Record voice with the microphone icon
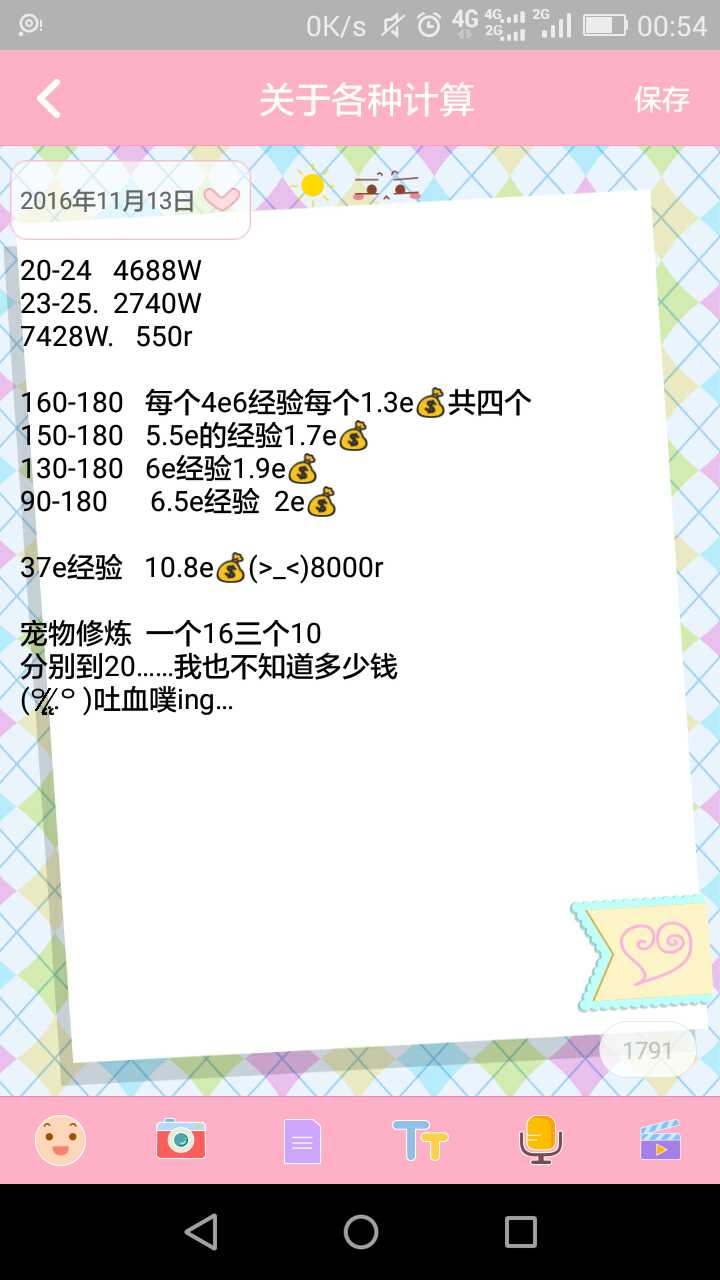The width and height of the screenshot is (720, 1280). pyautogui.click(x=540, y=1140)
